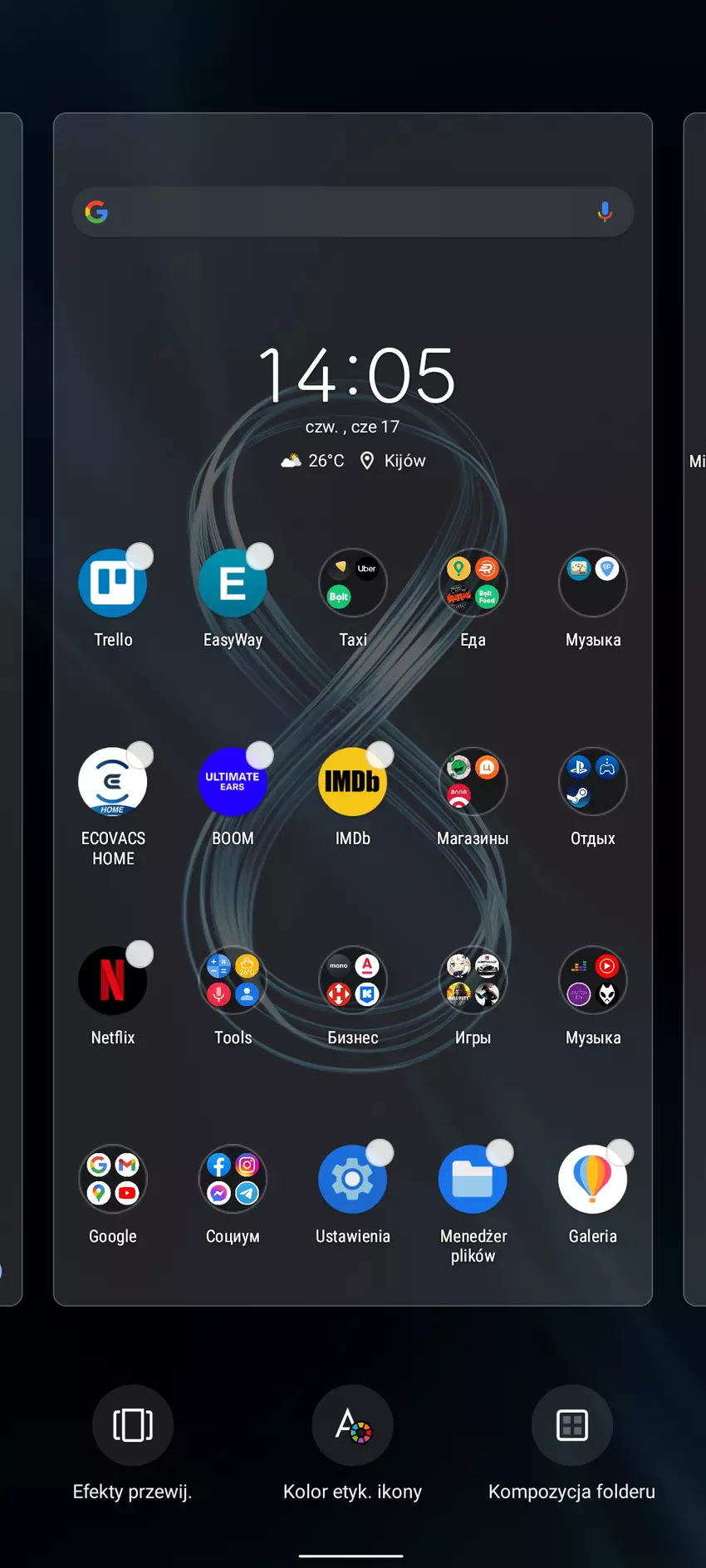Launch ECOVACS HOME app
The image size is (706, 1568).
coord(113,782)
